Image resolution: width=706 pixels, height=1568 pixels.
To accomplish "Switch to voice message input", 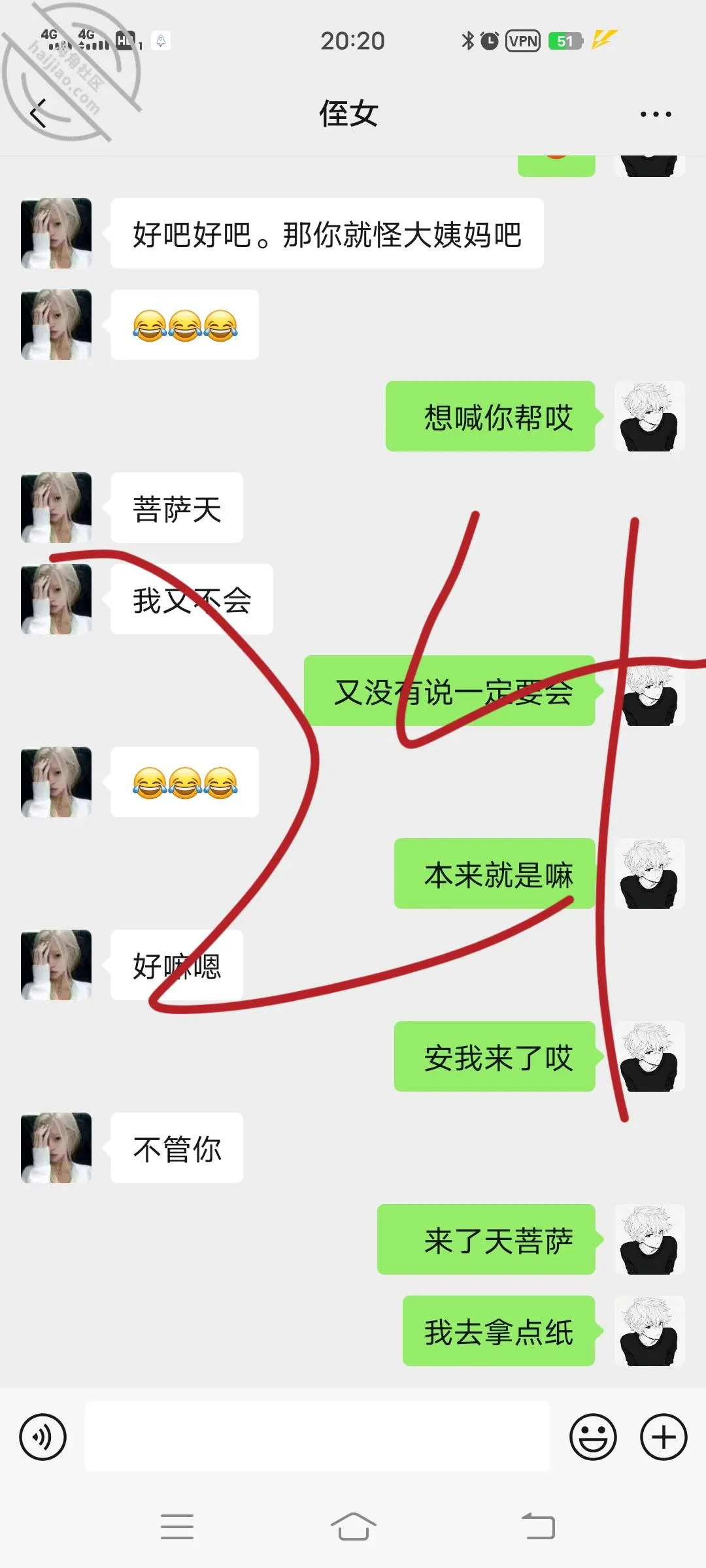I will pos(42,1437).
